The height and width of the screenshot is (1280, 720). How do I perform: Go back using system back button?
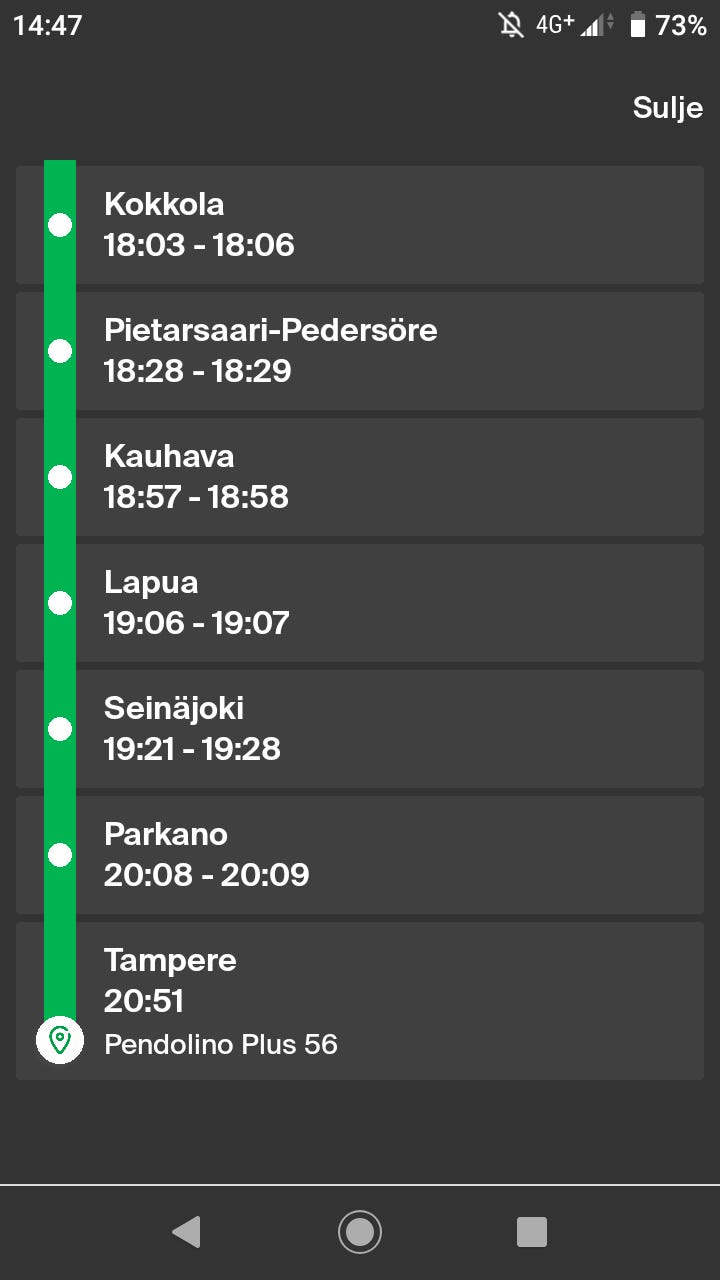(187, 1231)
